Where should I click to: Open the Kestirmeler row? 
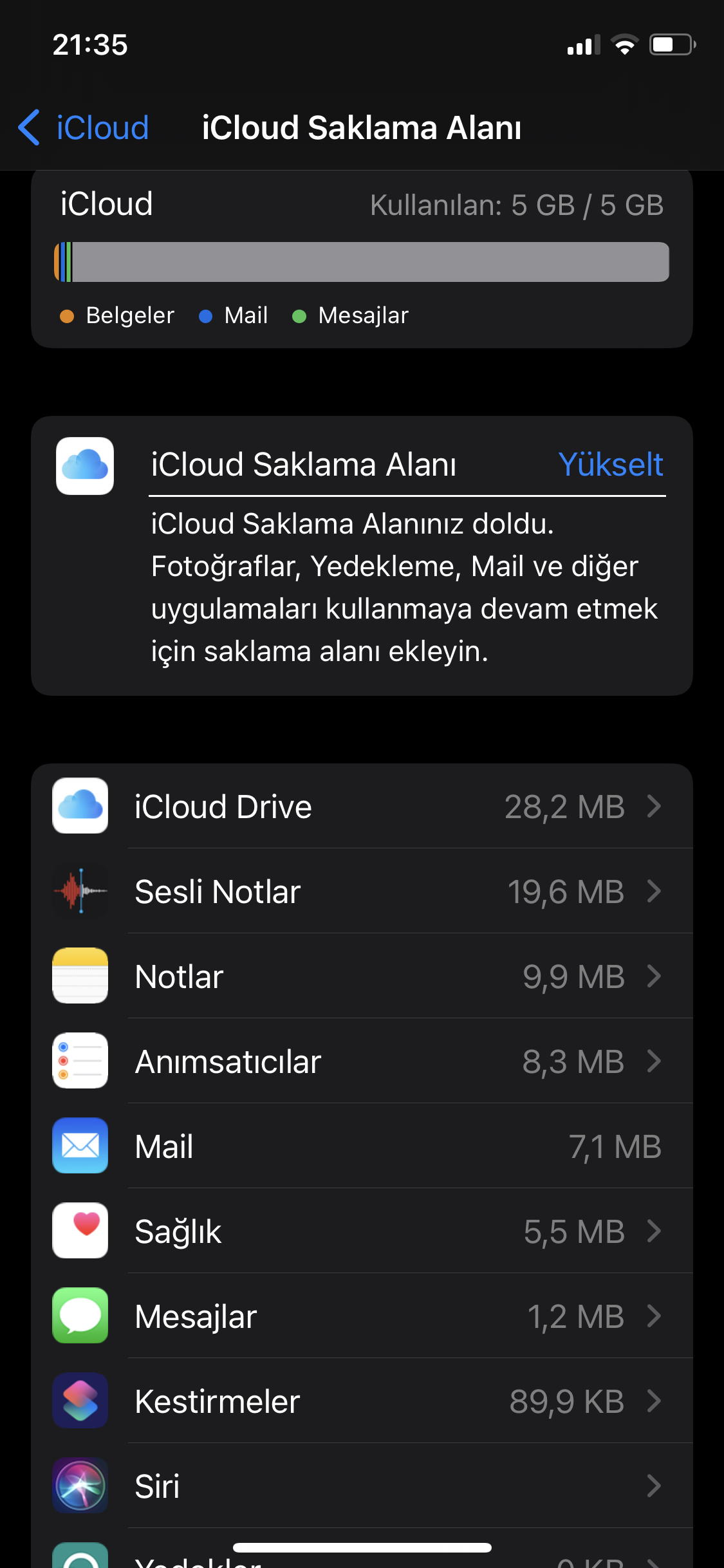(362, 1401)
